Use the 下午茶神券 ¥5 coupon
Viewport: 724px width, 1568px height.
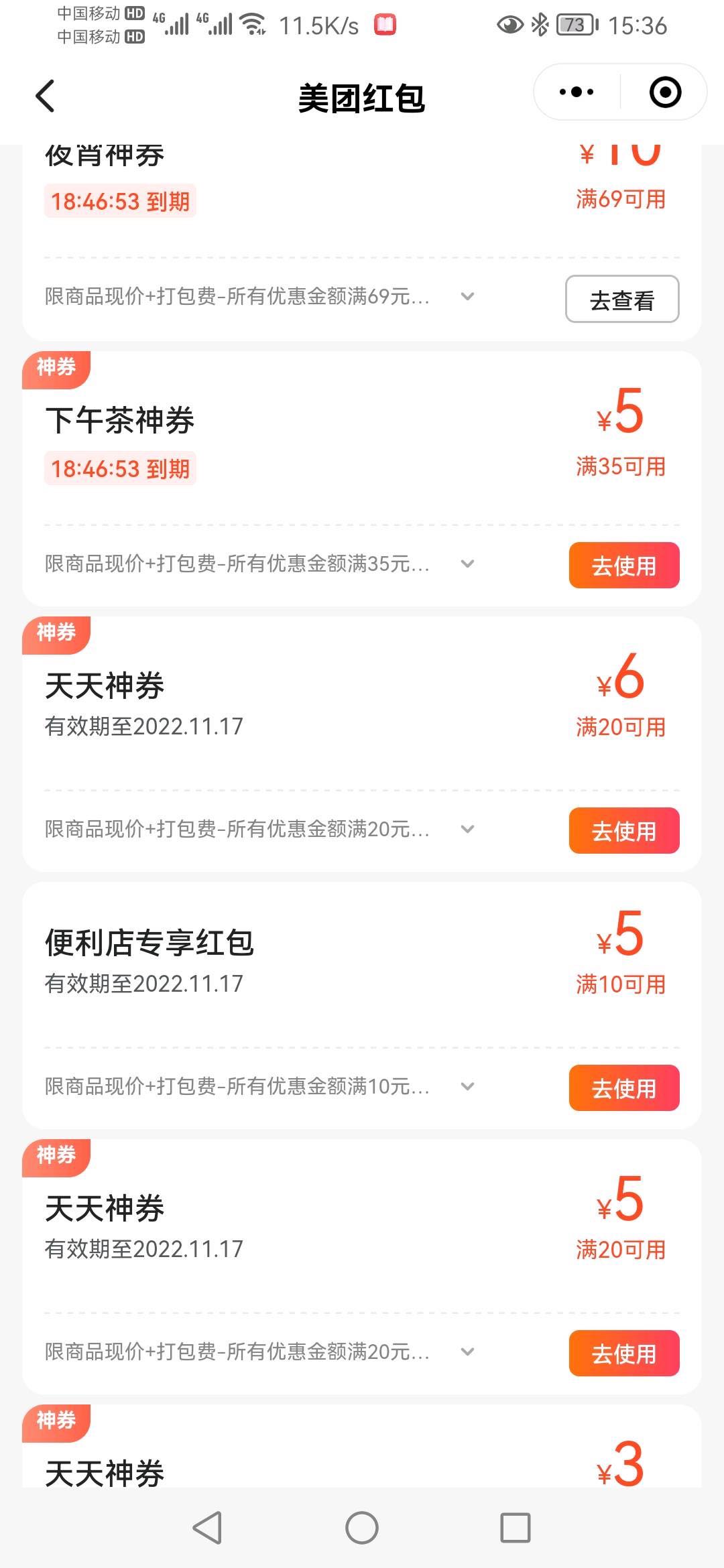[623, 566]
